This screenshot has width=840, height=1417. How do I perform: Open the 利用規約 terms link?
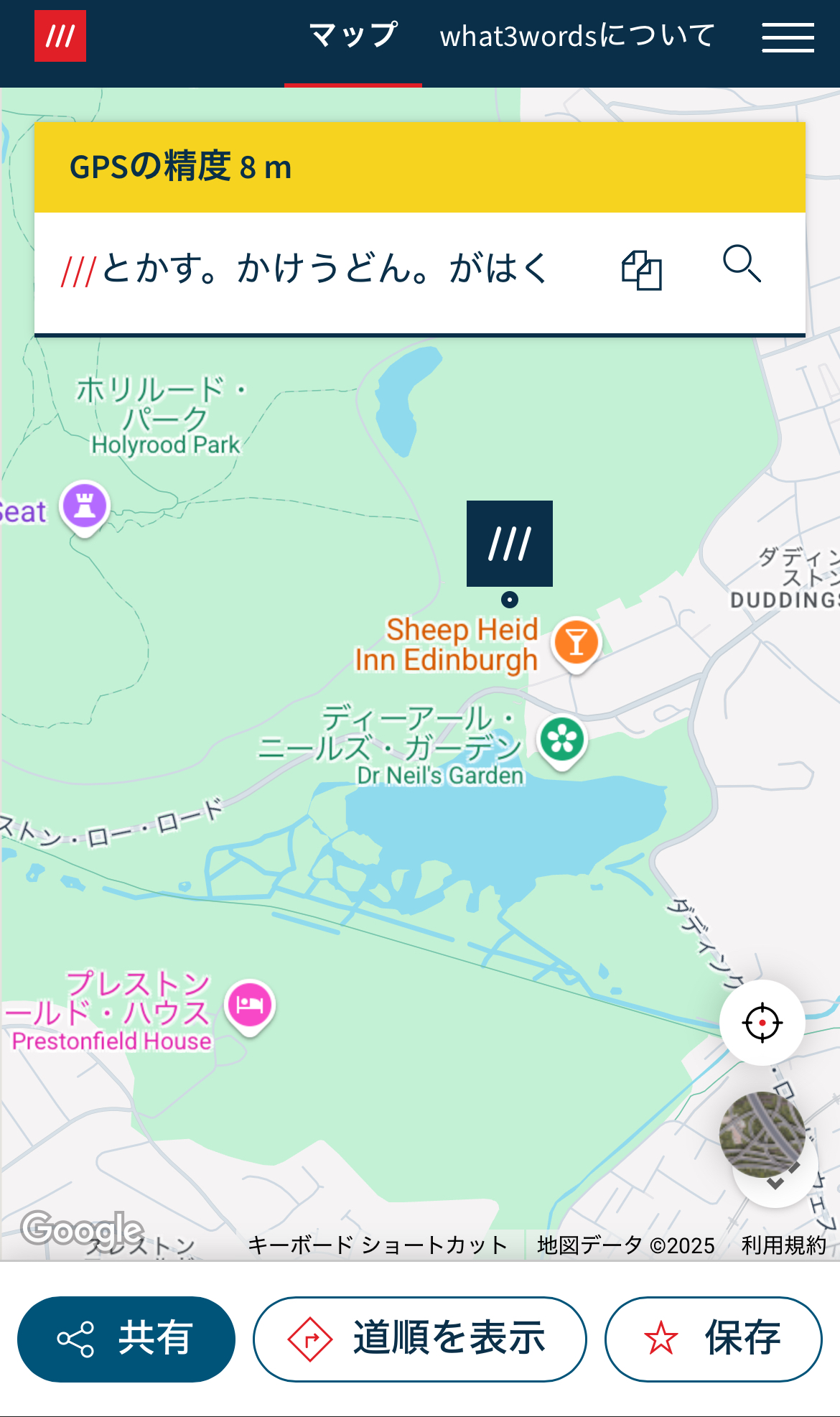(783, 1245)
